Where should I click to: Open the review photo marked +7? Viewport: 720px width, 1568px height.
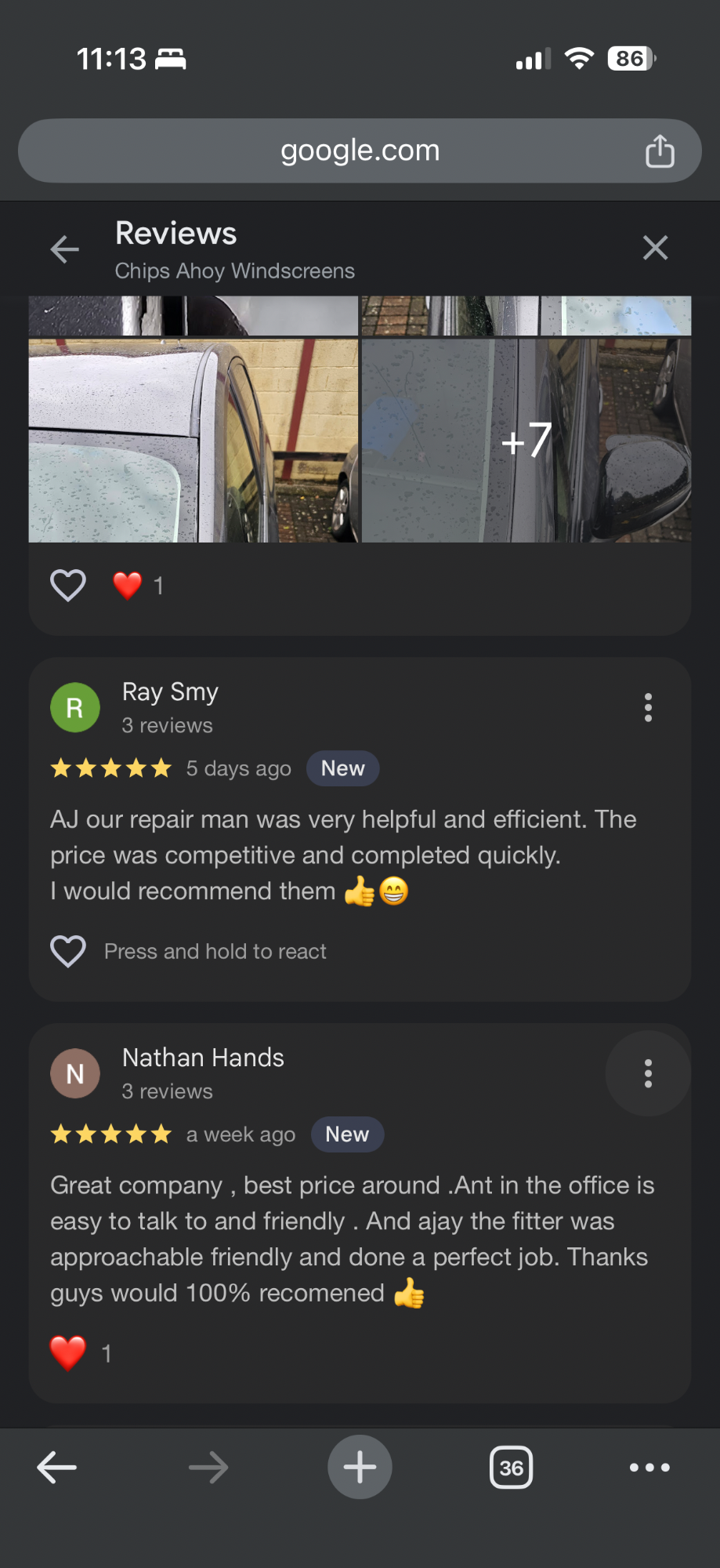click(x=526, y=440)
